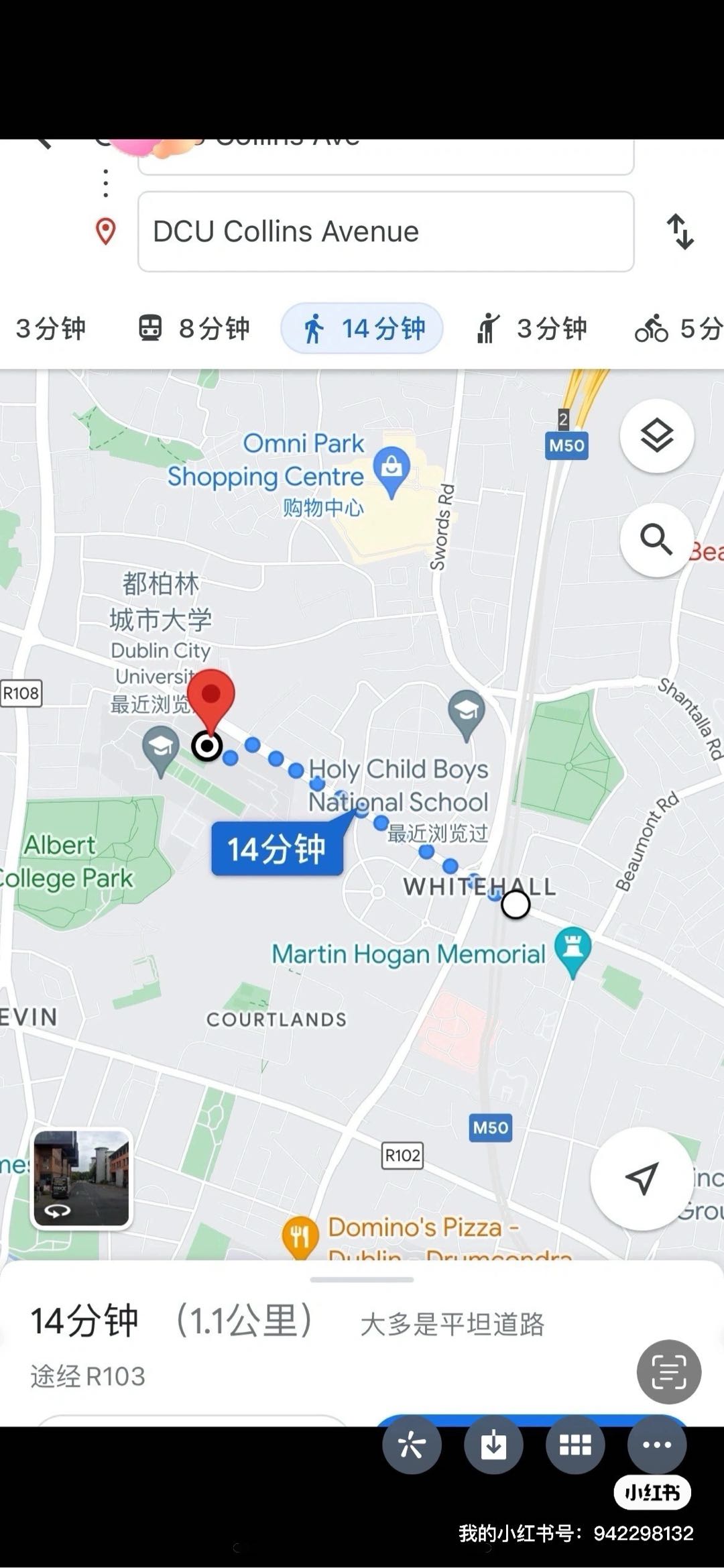The width and height of the screenshot is (724, 1568).
Task: Recenter the map on my location
Action: (x=642, y=1178)
